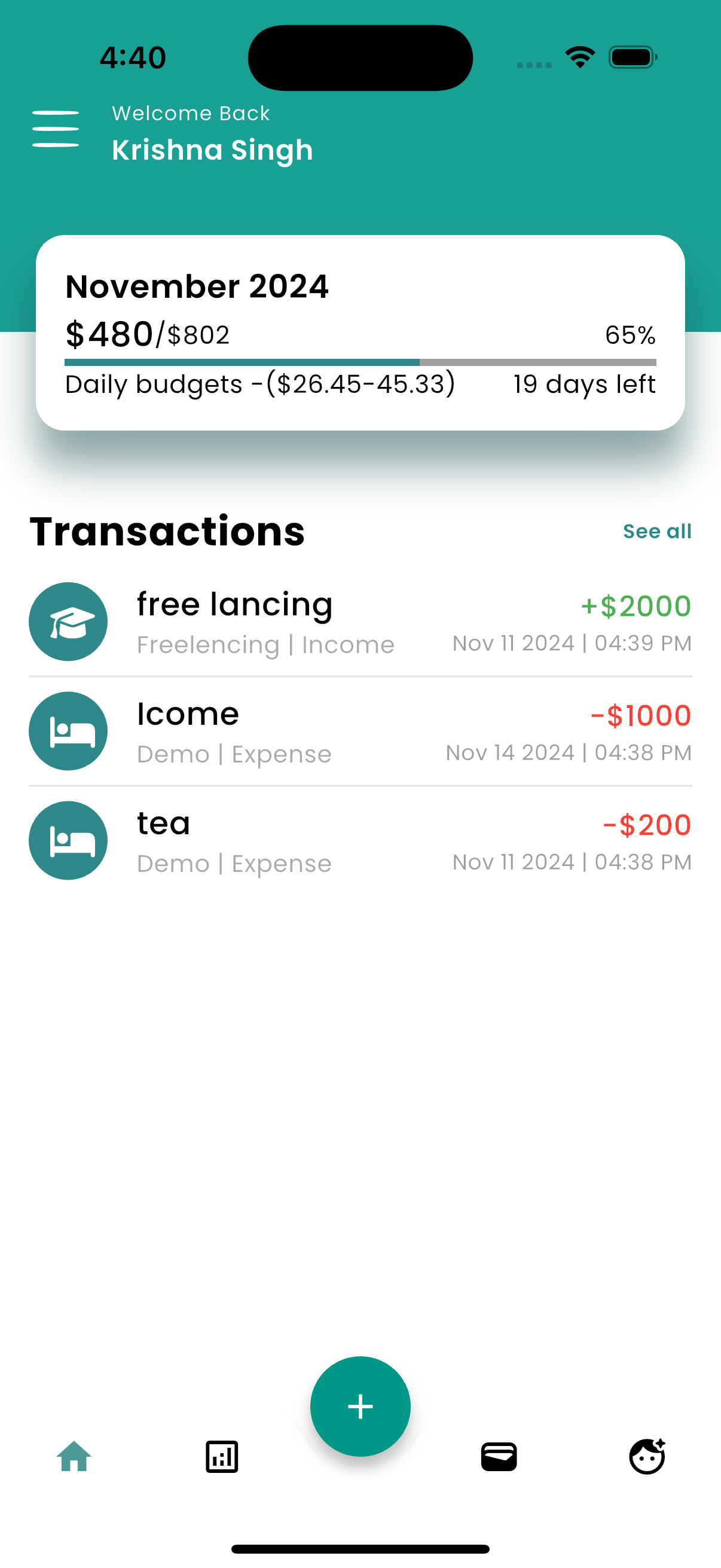The width and height of the screenshot is (721, 1568).
Task: Open the hamburger drawer menu
Action: tap(56, 129)
